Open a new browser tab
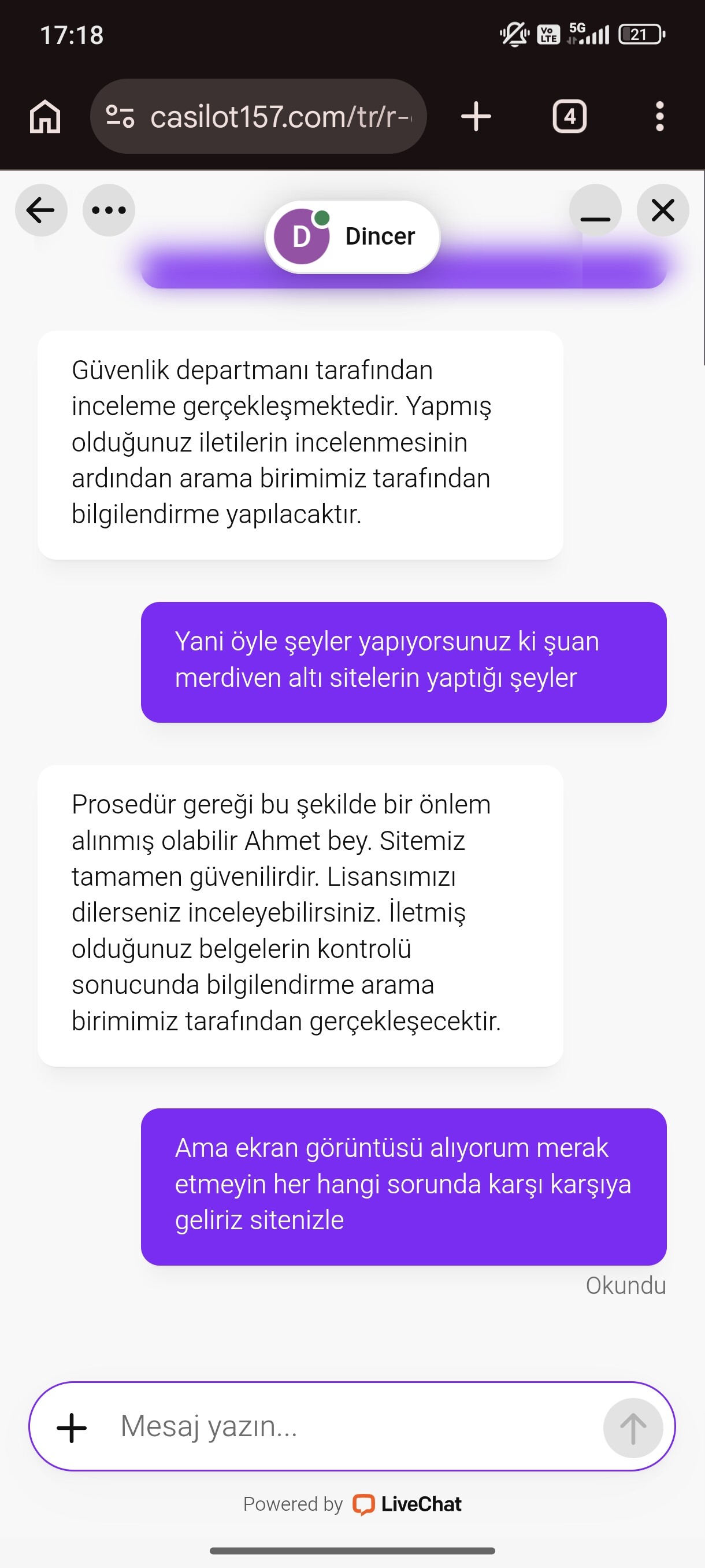This screenshot has width=705, height=1568. pyautogui.click(x=476, y=116)
